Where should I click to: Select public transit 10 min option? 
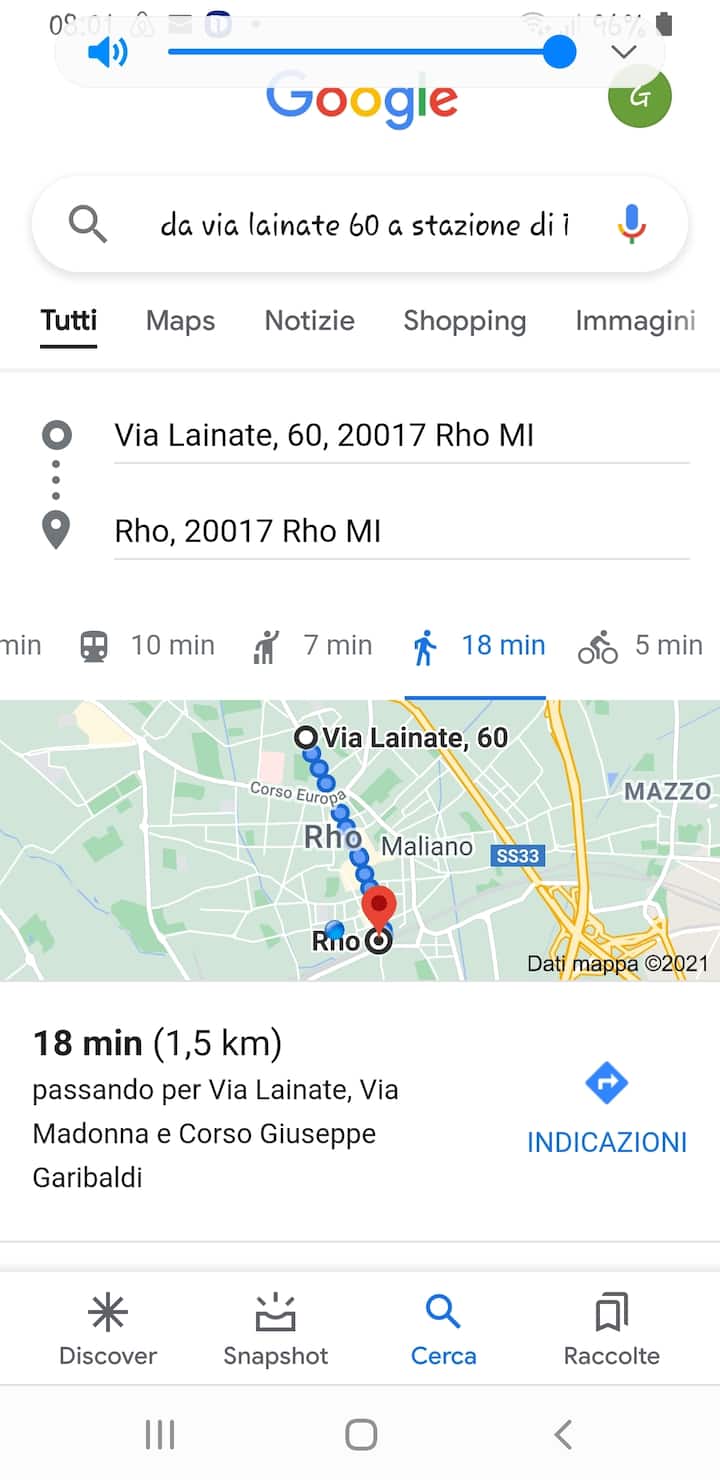(148, 646)
